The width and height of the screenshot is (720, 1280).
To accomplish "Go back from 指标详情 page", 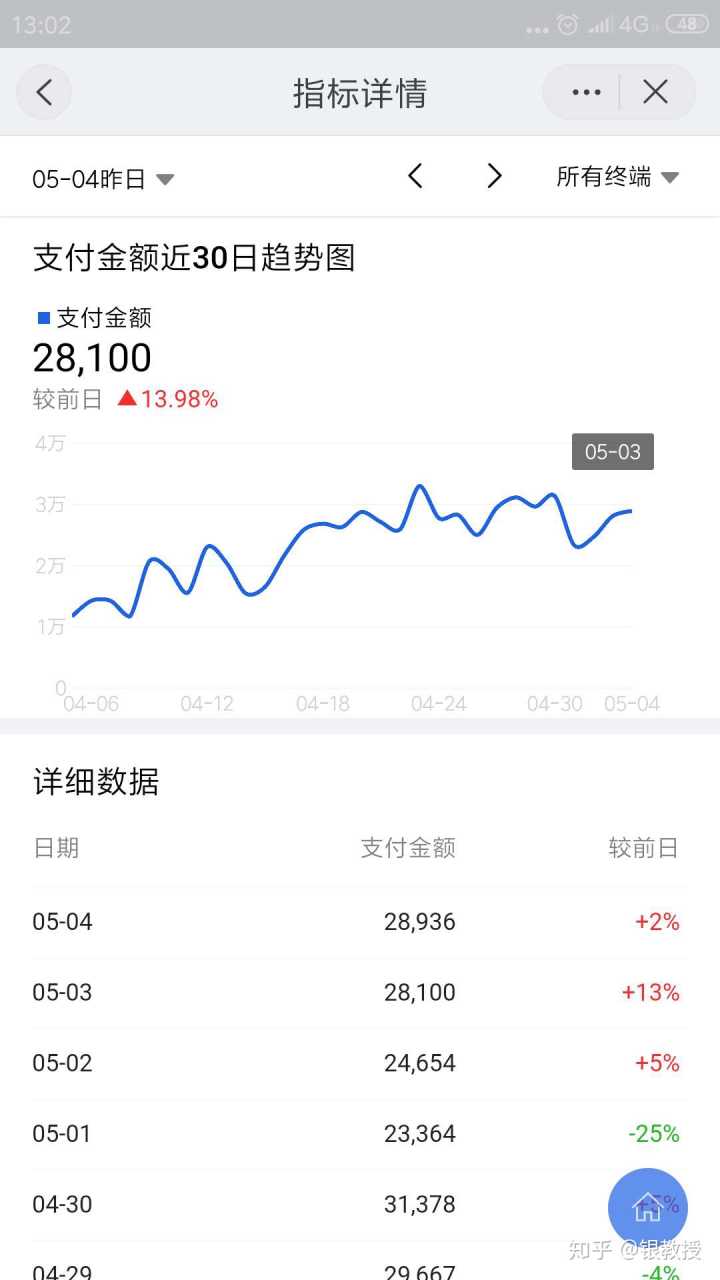I will 44,93.
